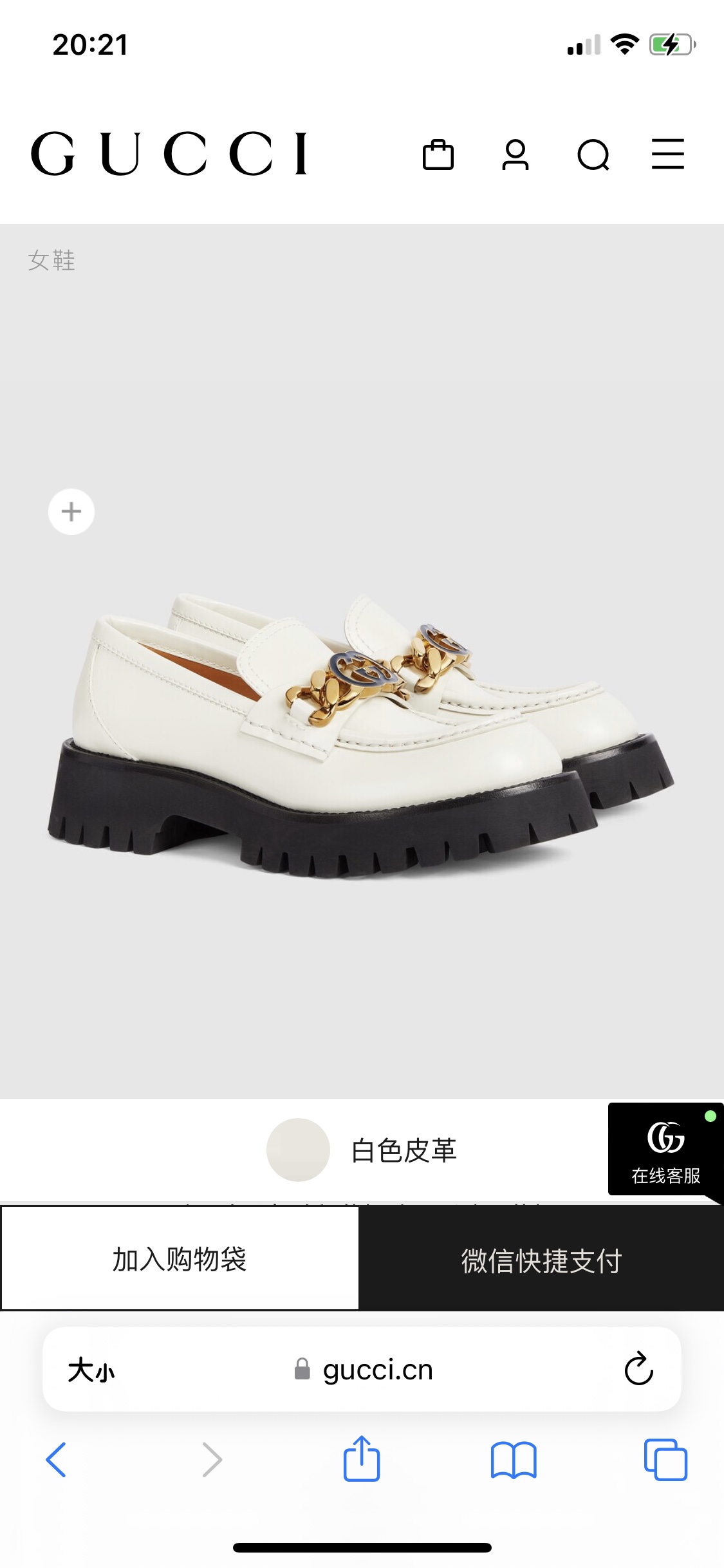This screenshot has height=1568, width=724.
Task: Select the GUCCI logo to go home
Action: click(172, 154)
